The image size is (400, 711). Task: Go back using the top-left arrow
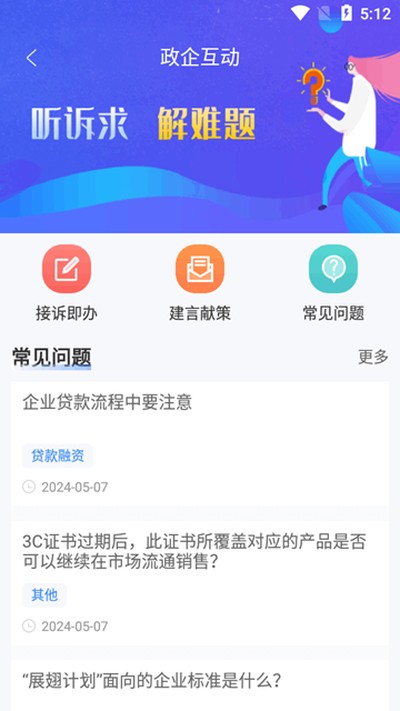(31, 58)
